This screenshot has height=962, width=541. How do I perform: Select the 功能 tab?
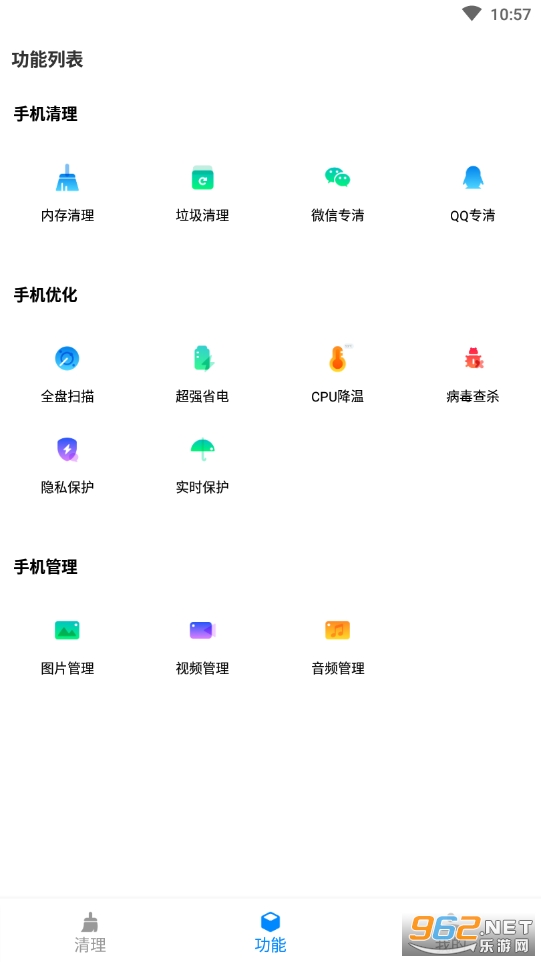pos(270,932)
